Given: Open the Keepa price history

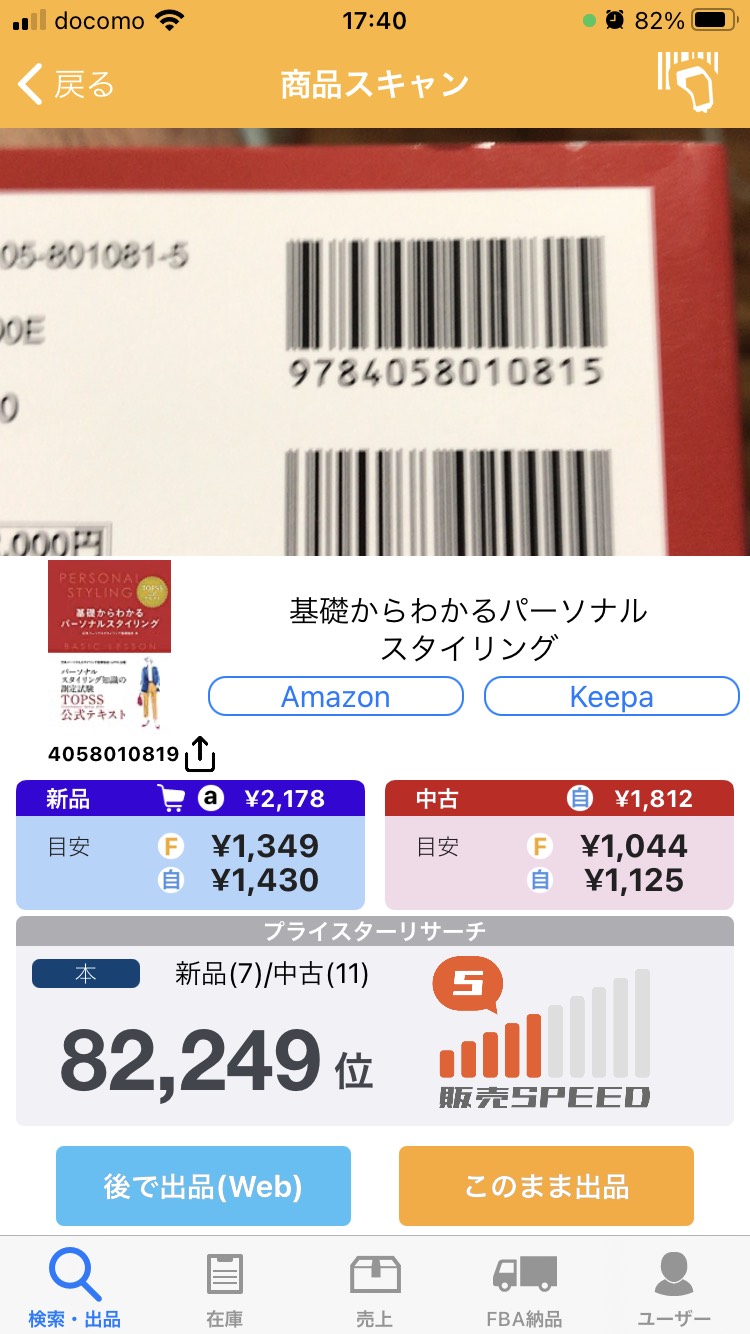Looking at the screenshot, I should click(612, 696).
